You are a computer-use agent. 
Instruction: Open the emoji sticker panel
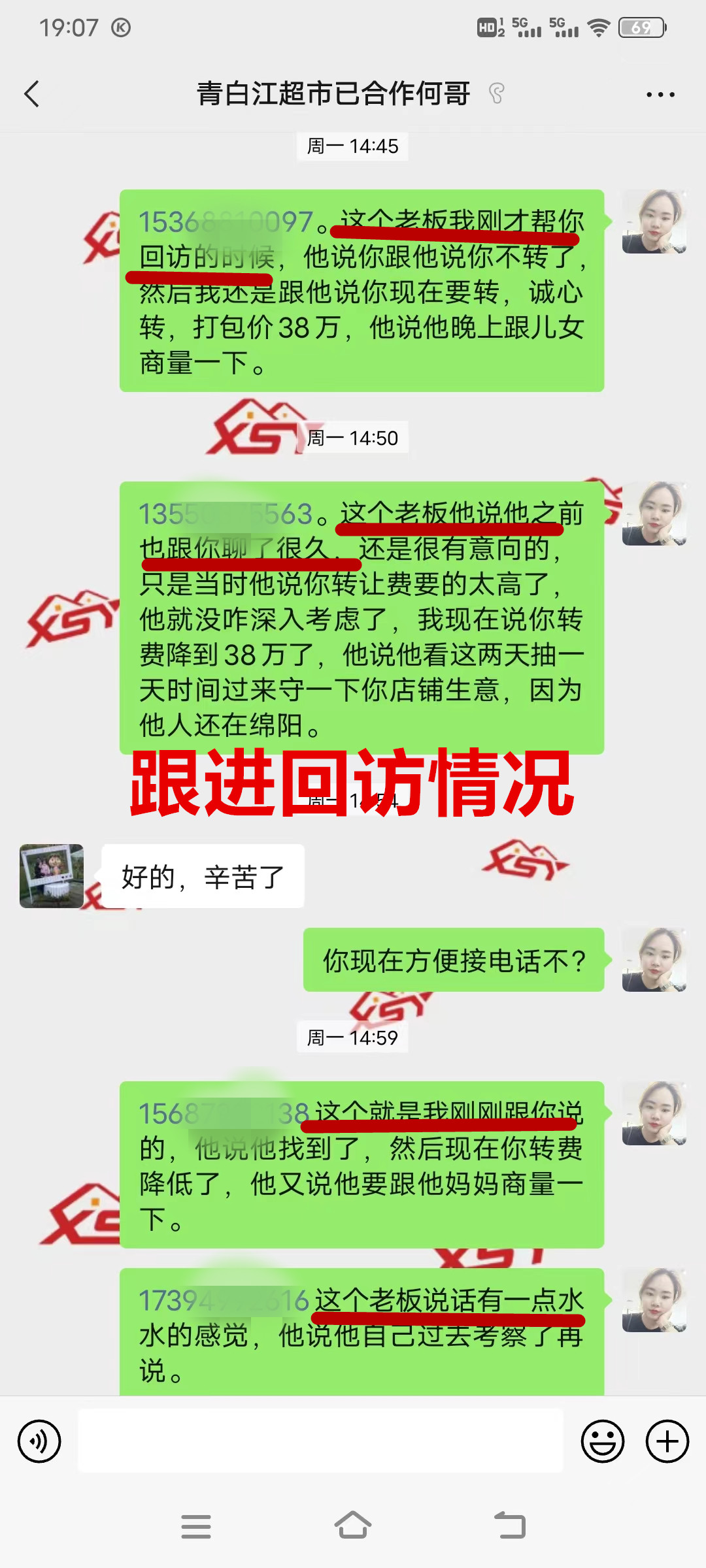pyautogui.click(x=603, y=1441)
